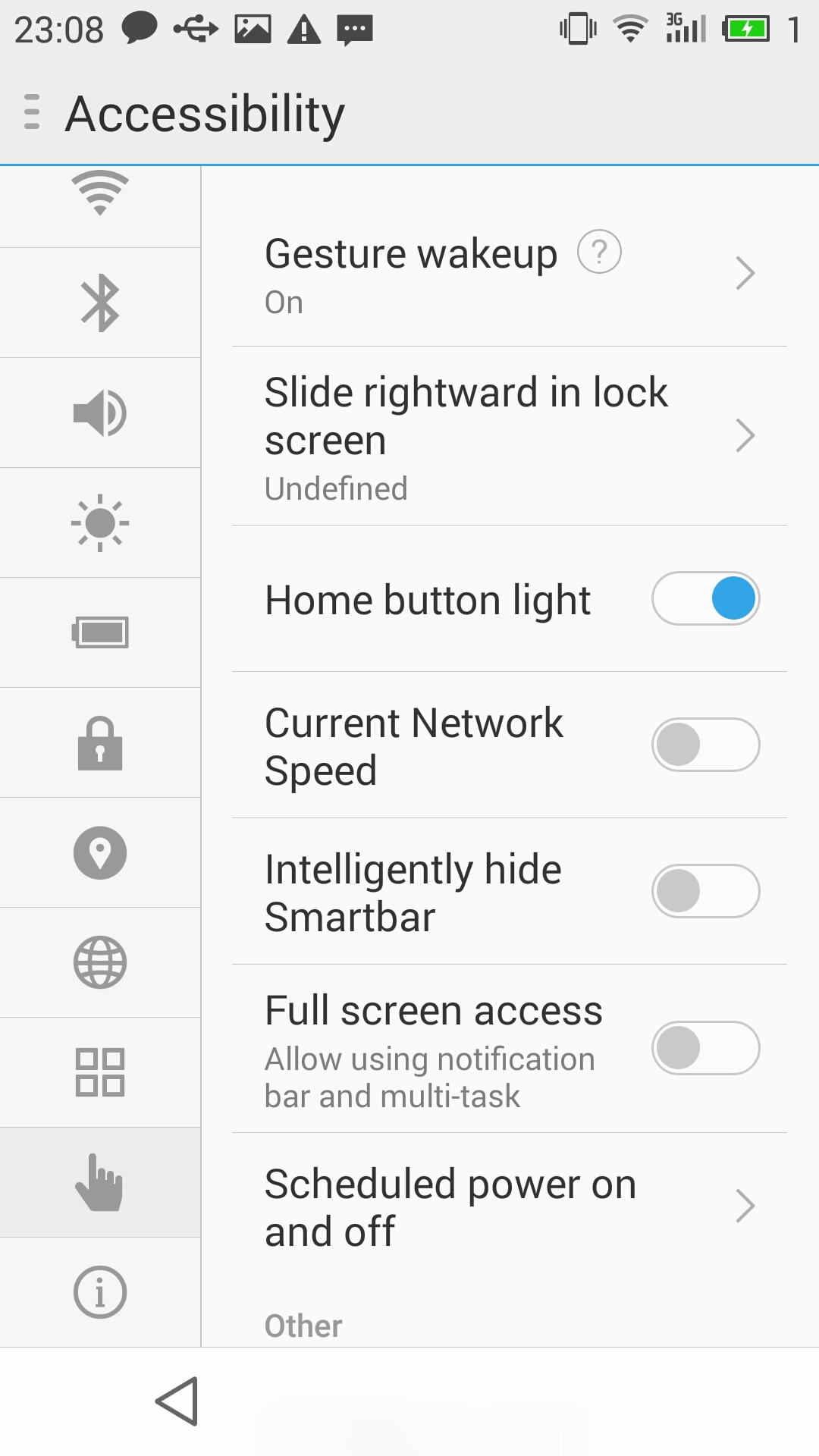Open the Gesture wakeup settings
Image resolution: width=819 pixels, height=1456 pixels.
(x=510, y=274)
